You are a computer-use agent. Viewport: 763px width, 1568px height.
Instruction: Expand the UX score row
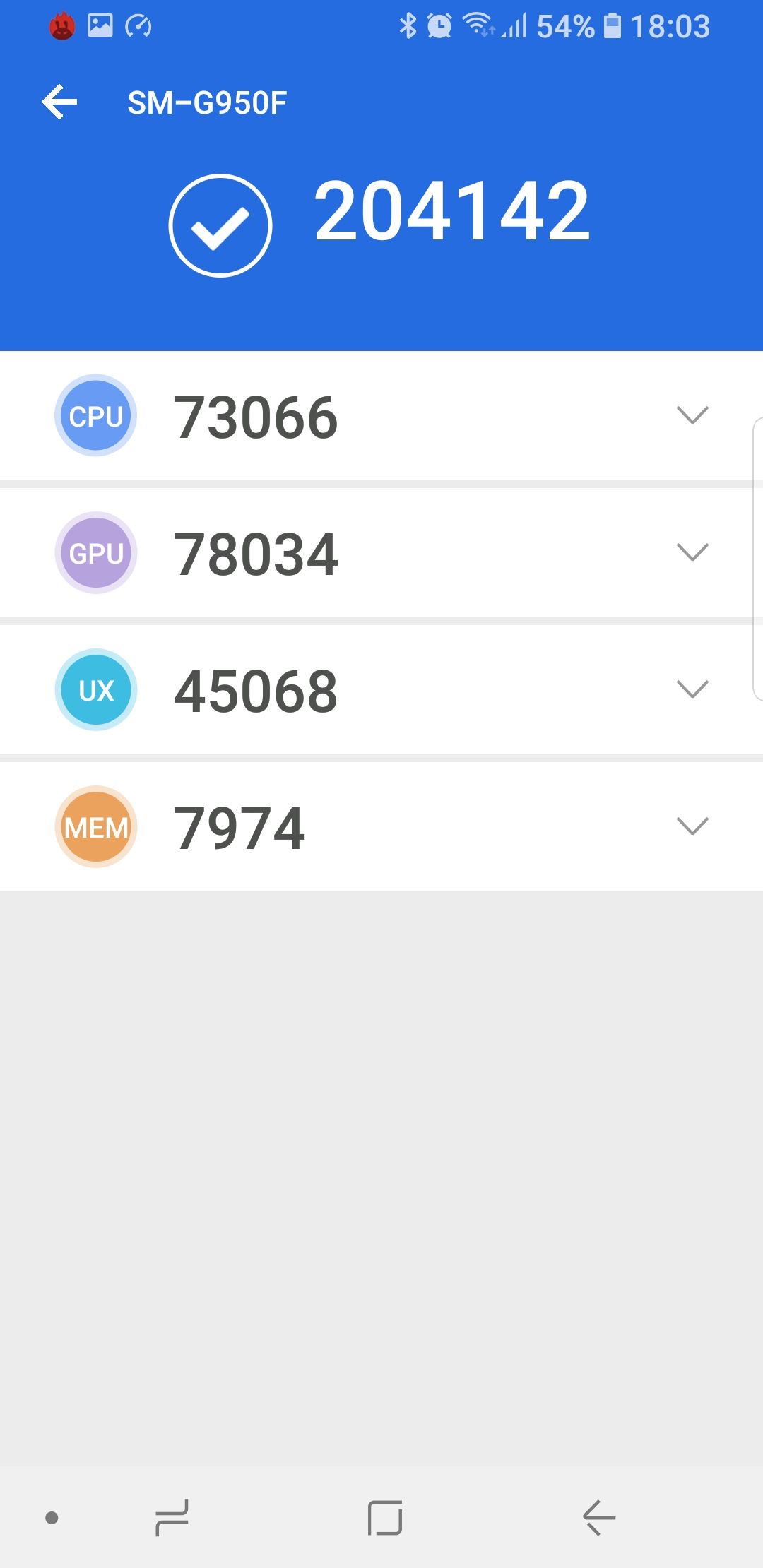click(x=692, y=689)
